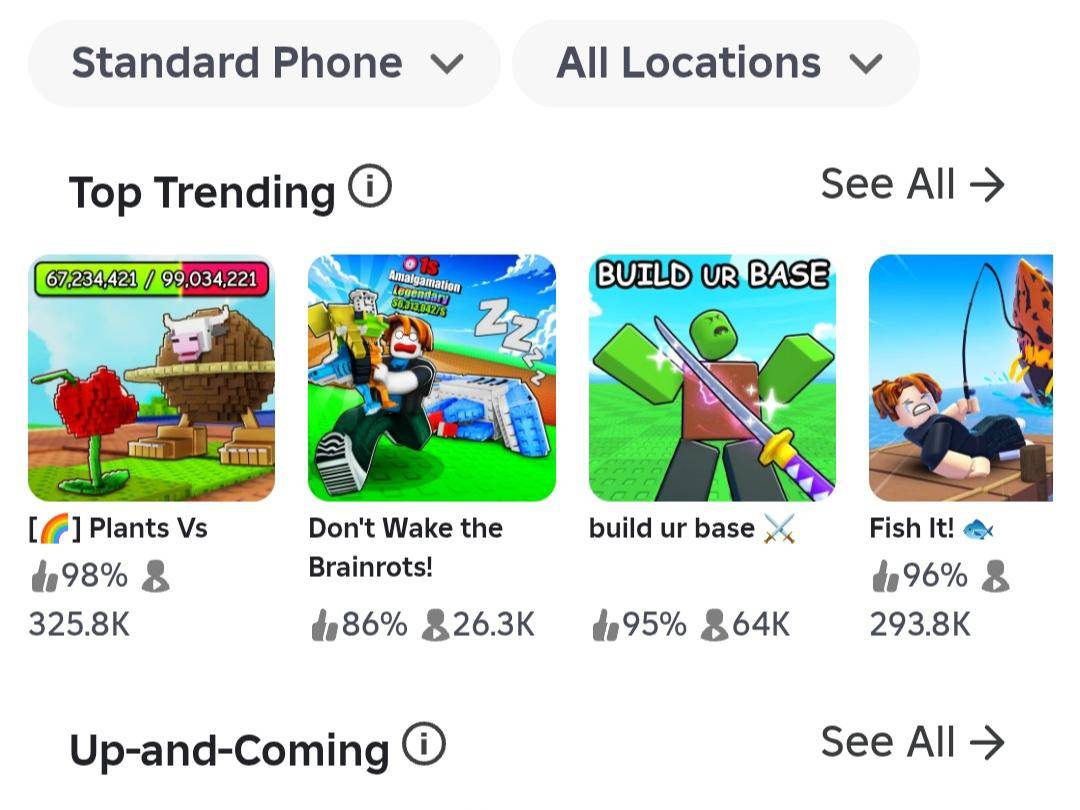See all Up-and-Coming games

coord(912,743)
